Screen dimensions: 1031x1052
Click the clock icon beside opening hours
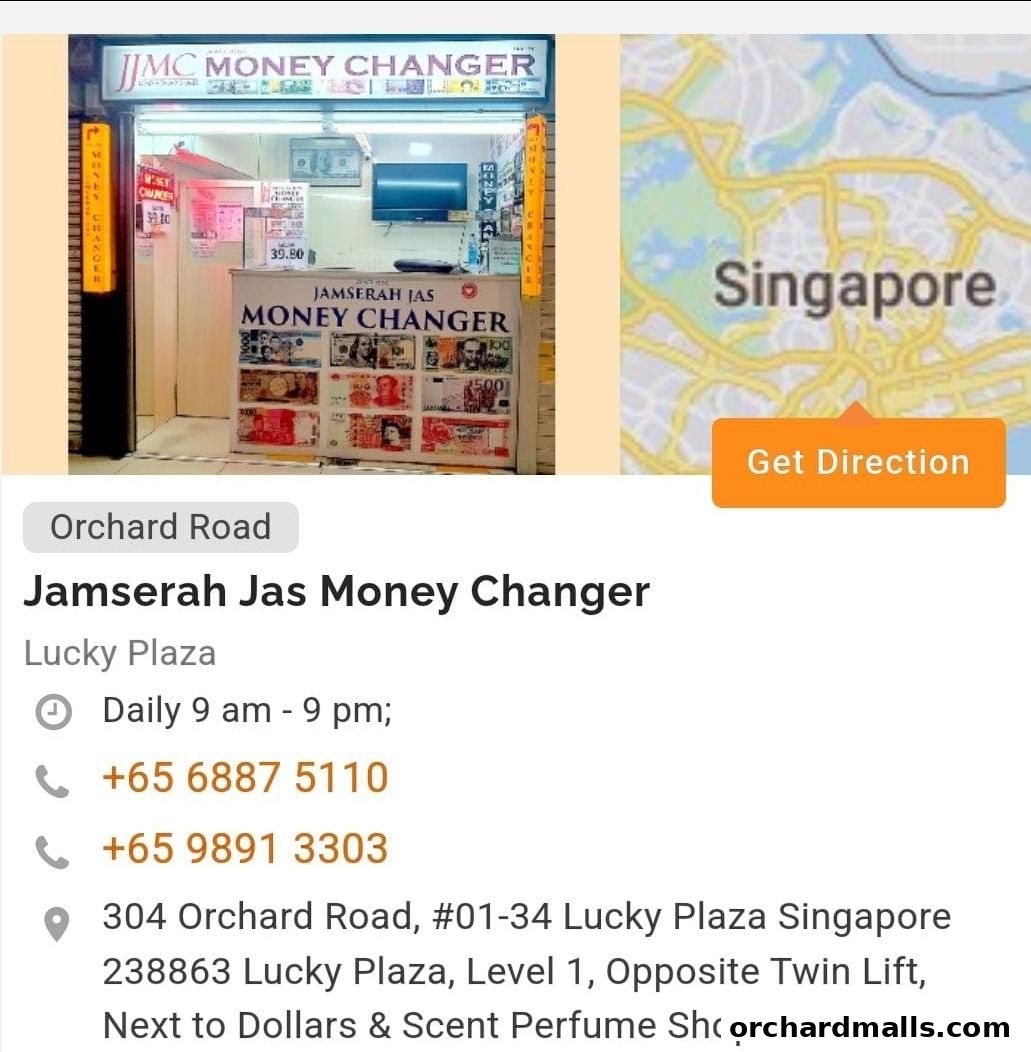[x=52, y=711]
